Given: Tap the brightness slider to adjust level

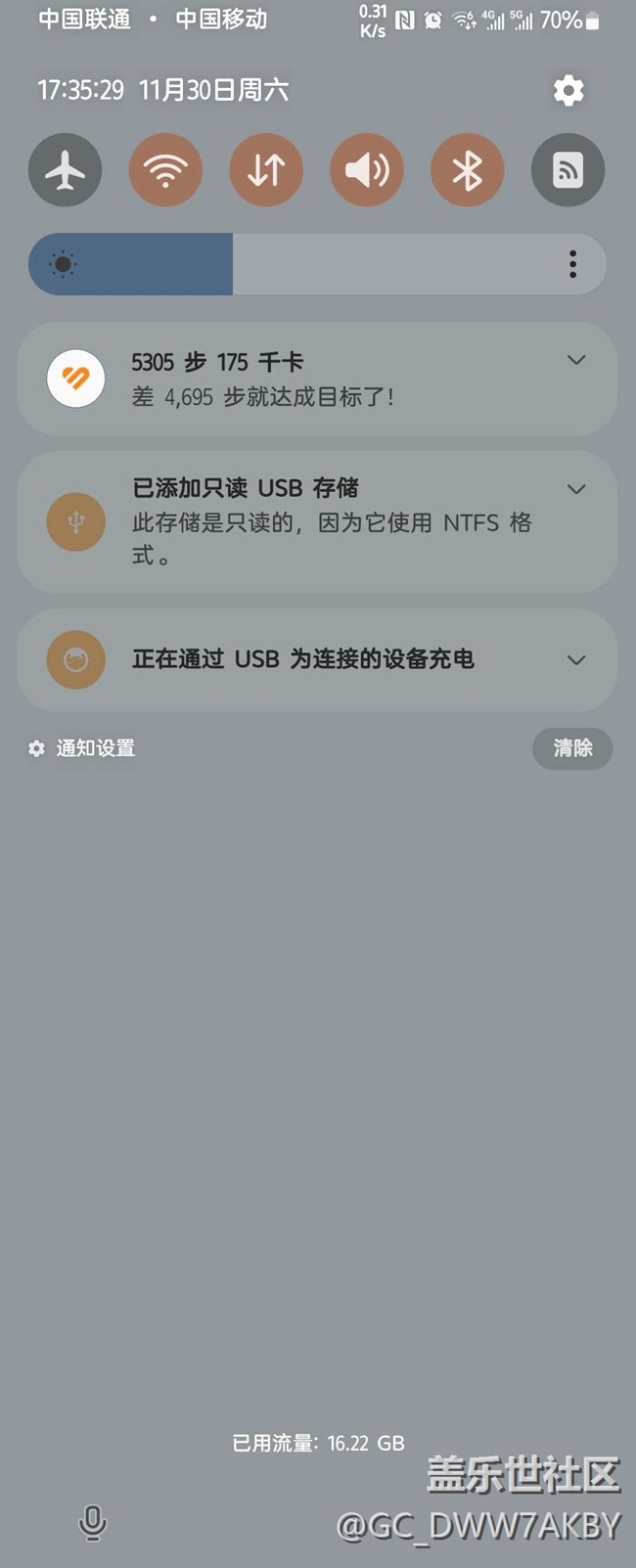Looking at the screenshot, I should pyautogui.click(x=317, y=264).
